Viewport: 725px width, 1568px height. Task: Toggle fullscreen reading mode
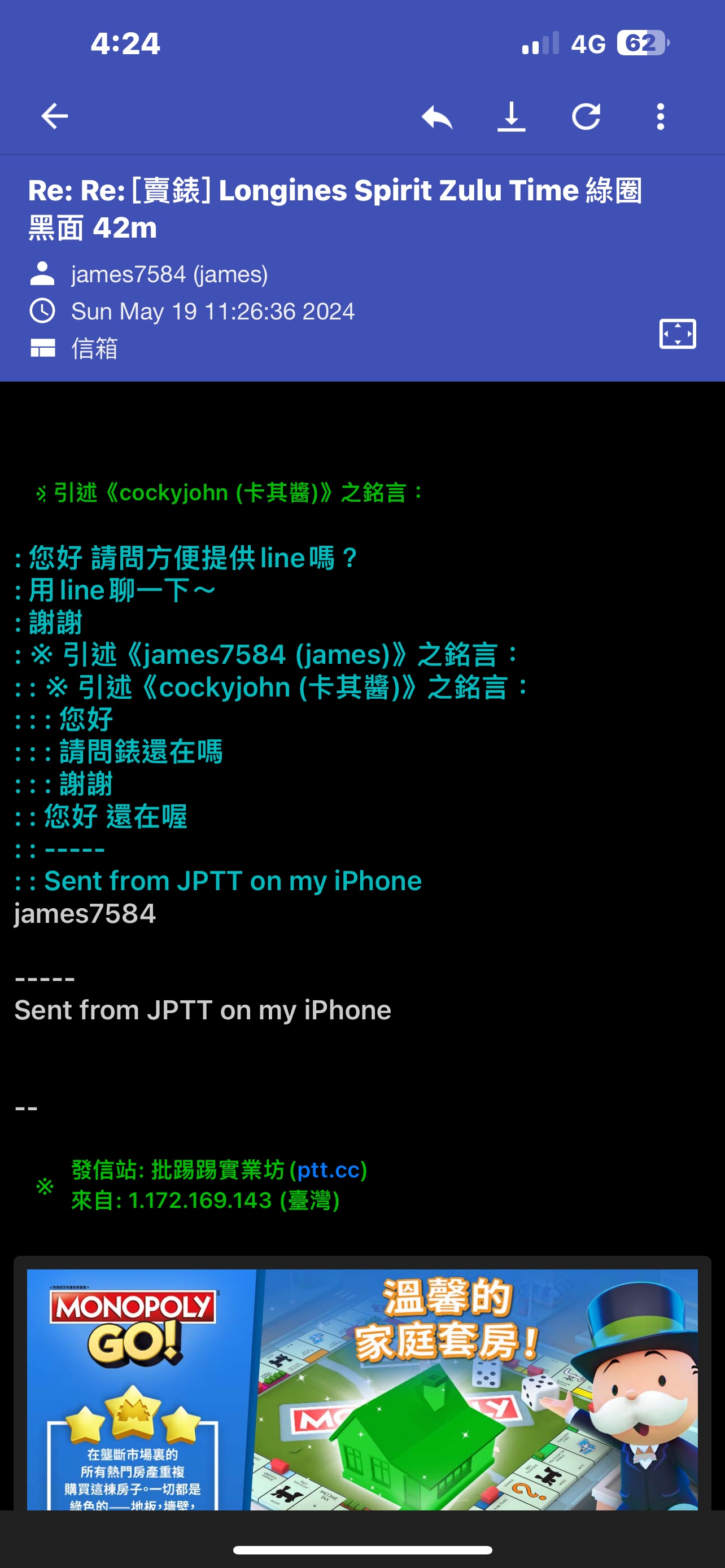tap(678, 334)
